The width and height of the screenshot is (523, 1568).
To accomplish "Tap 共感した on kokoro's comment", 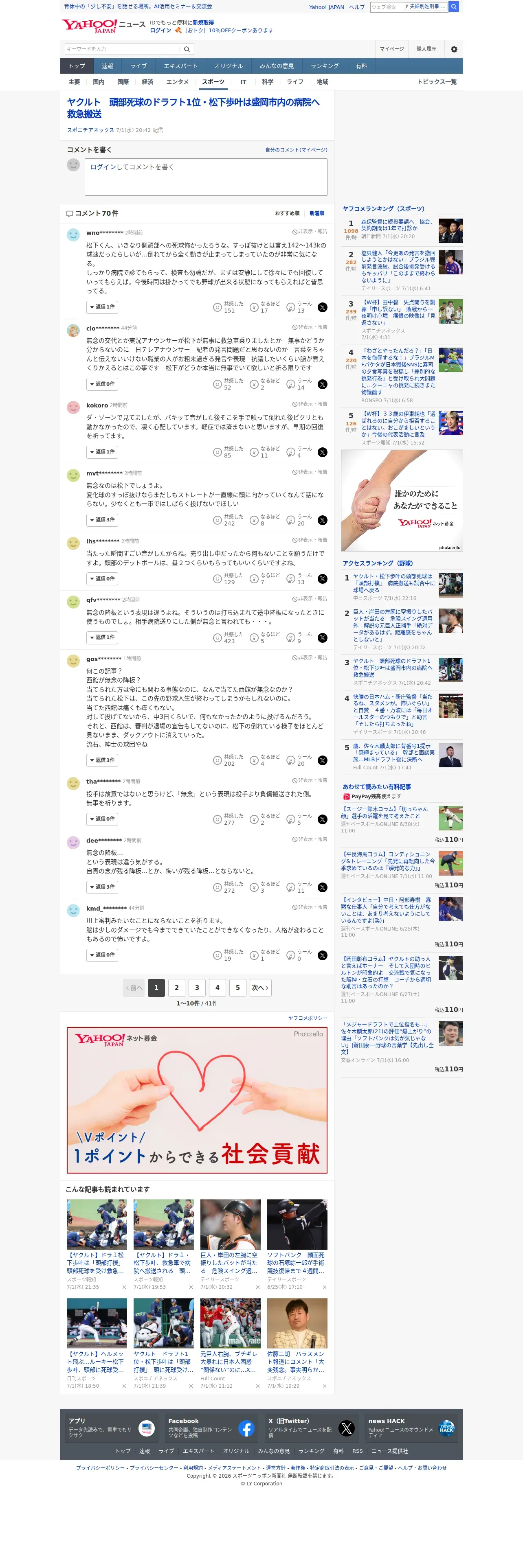I will click(229, 452).
